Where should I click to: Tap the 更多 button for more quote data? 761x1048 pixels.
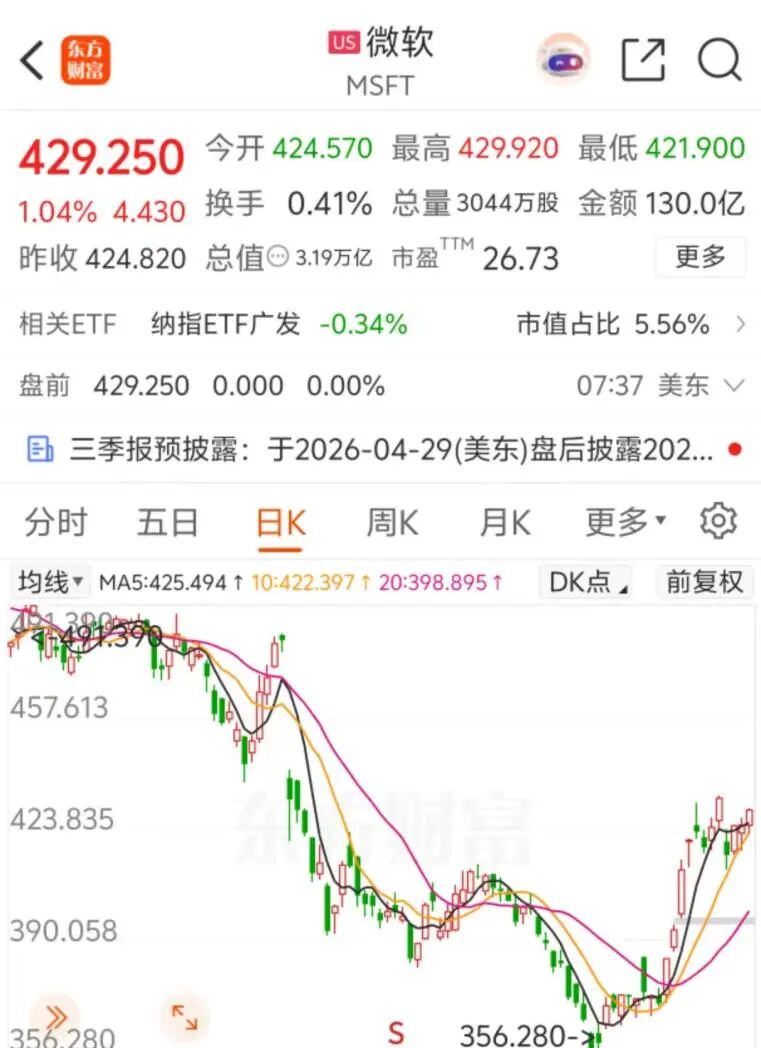[700, 257]
